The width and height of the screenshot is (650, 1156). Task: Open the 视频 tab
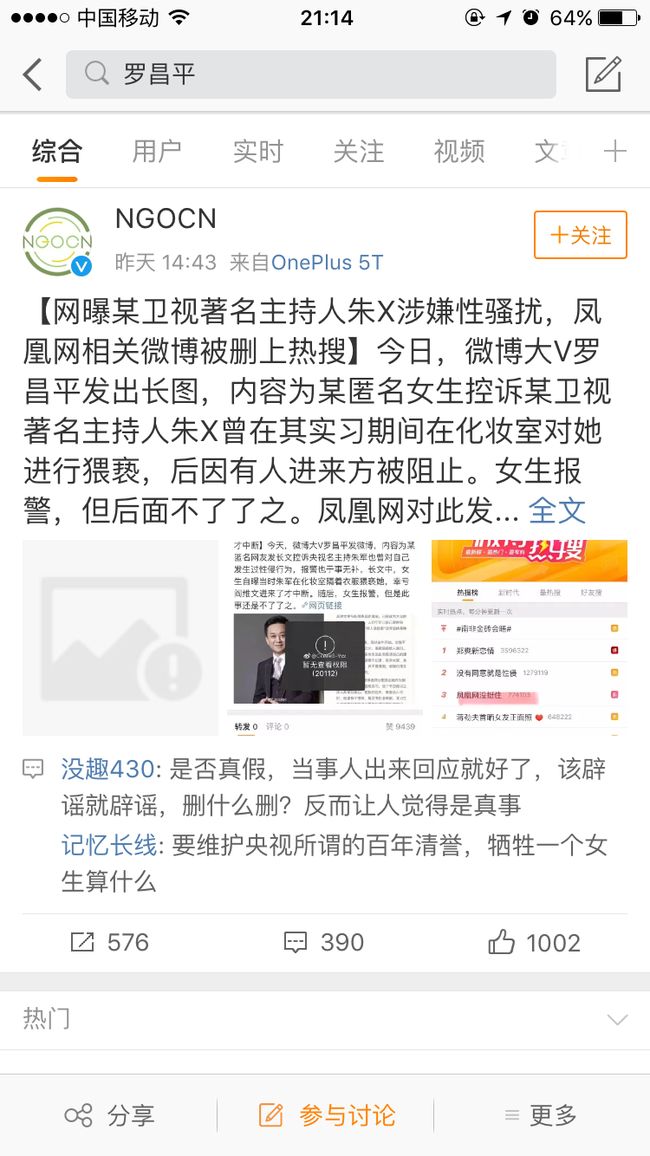click(x=458, y=151)
